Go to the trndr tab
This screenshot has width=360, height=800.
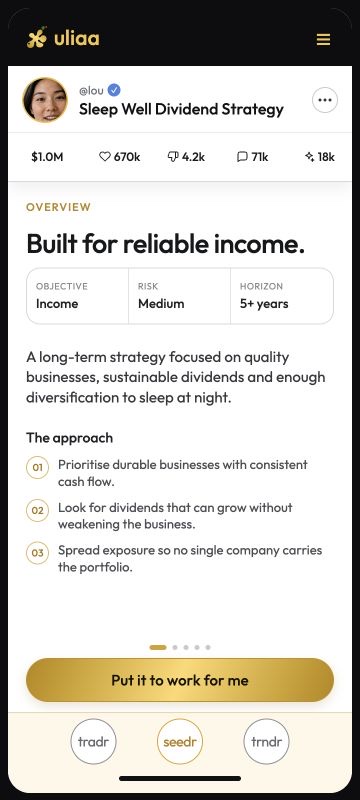tap(267, 742)
